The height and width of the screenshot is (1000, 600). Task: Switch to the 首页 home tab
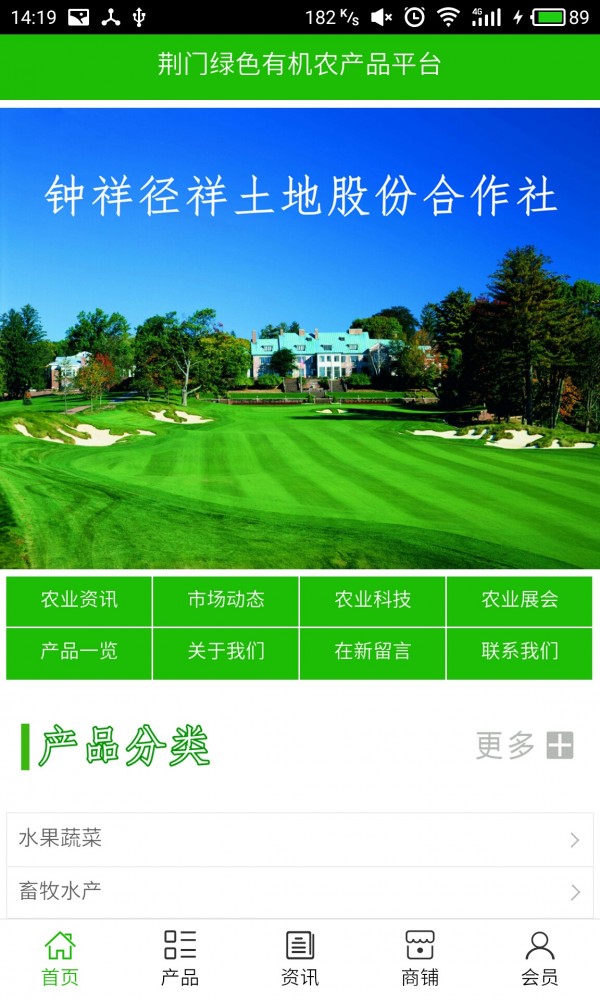click(60, 958)
